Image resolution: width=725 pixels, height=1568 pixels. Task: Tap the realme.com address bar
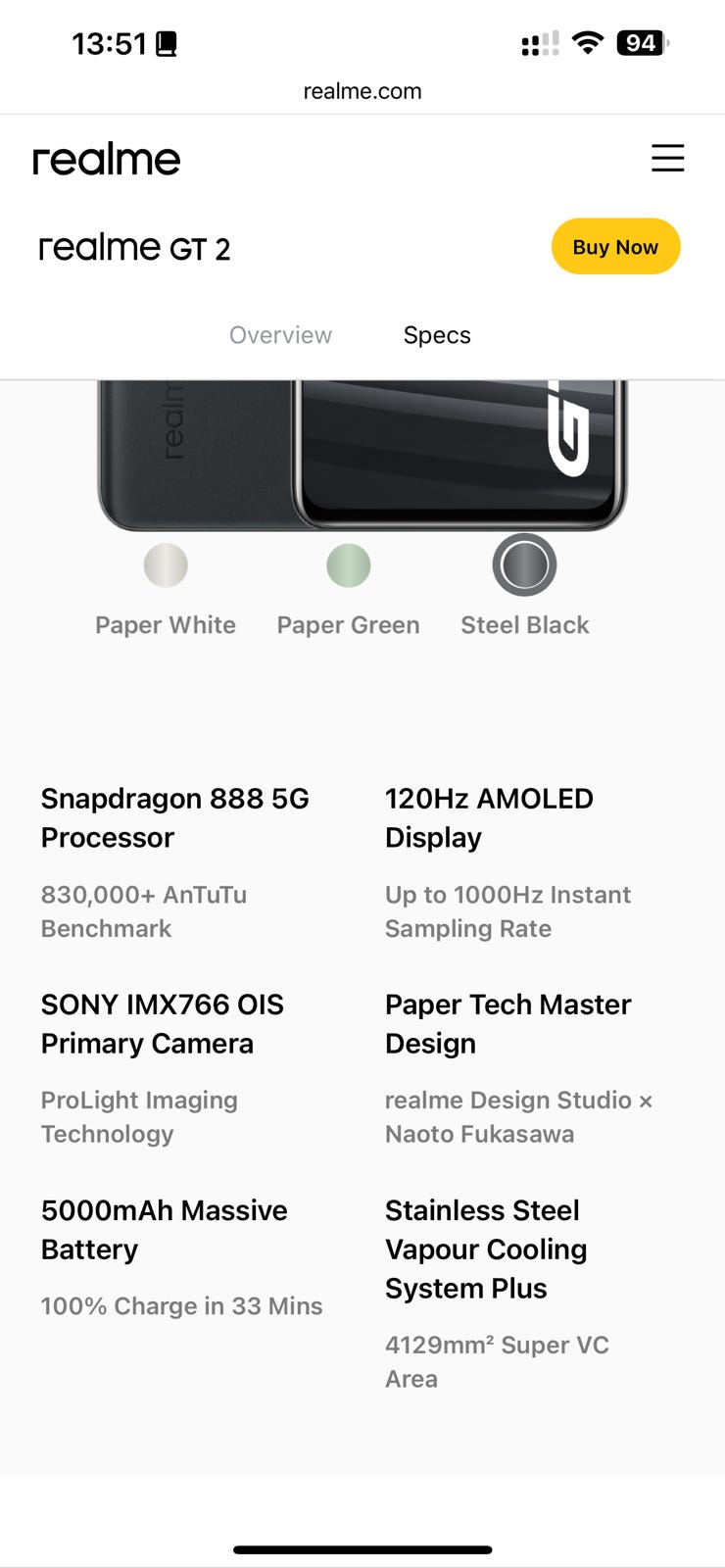click(362, 91)
